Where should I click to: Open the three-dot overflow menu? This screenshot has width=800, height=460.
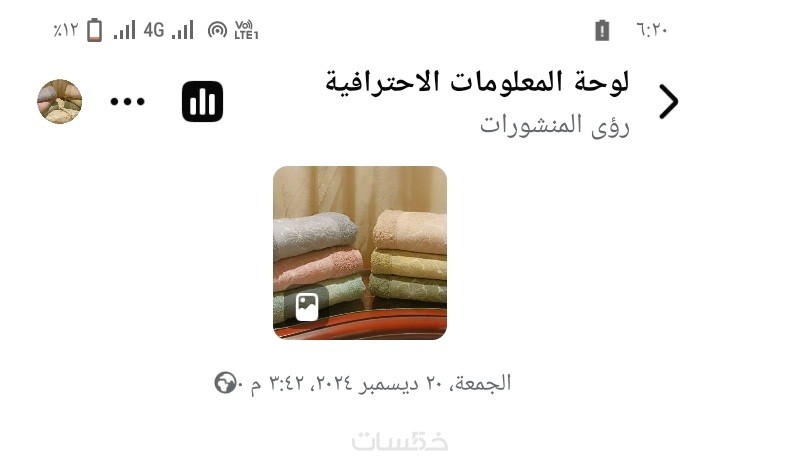(127, 102)
